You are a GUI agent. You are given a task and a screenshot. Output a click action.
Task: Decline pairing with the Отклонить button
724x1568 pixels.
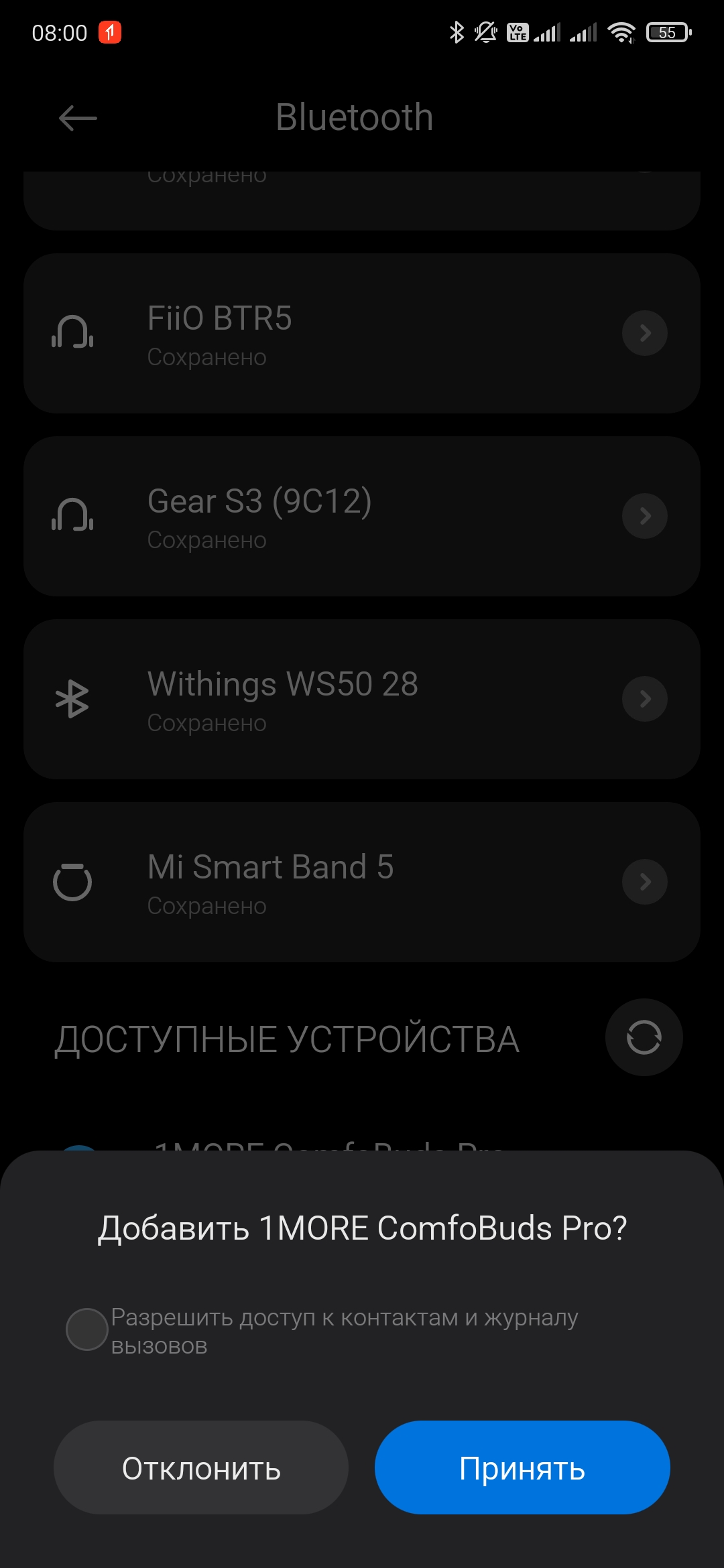point(201,1467)
